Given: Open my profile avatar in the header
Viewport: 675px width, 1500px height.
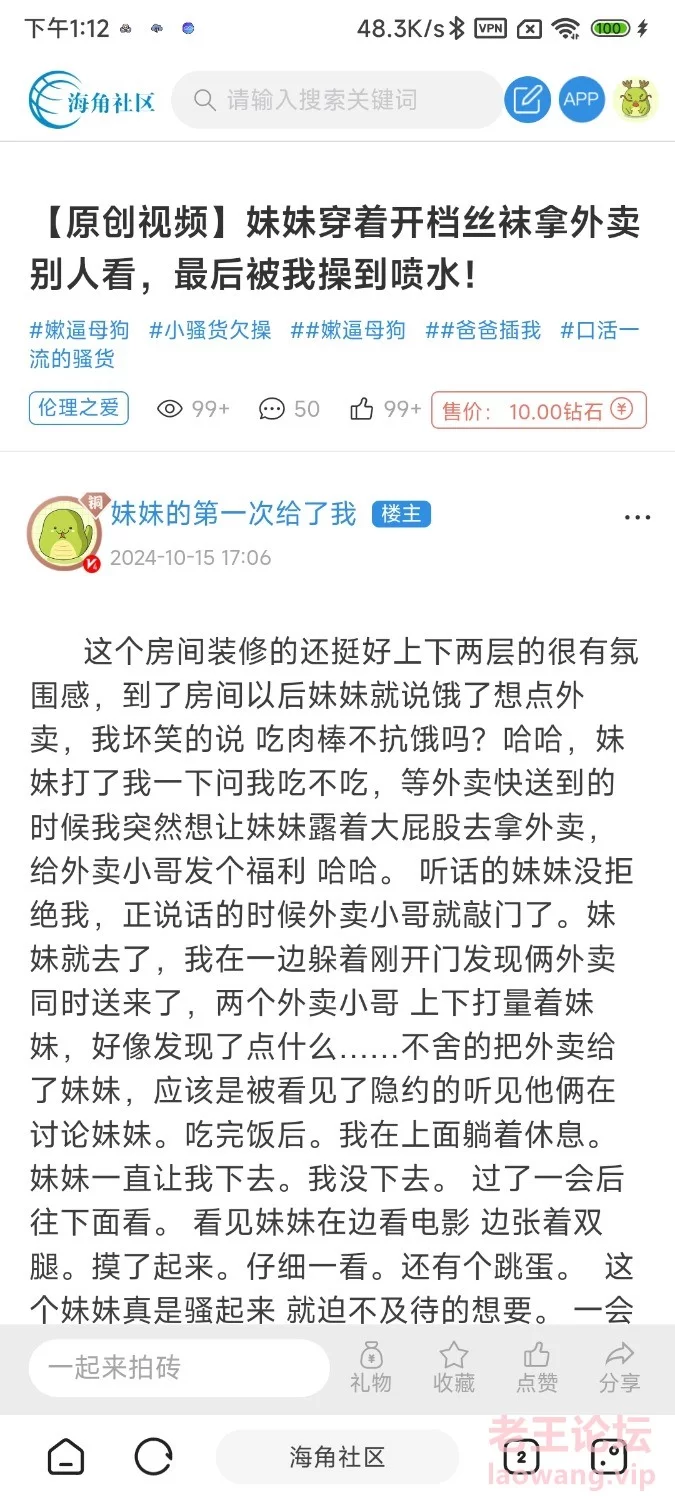Looking at the screenshot, I should click(x=636, y=100).
